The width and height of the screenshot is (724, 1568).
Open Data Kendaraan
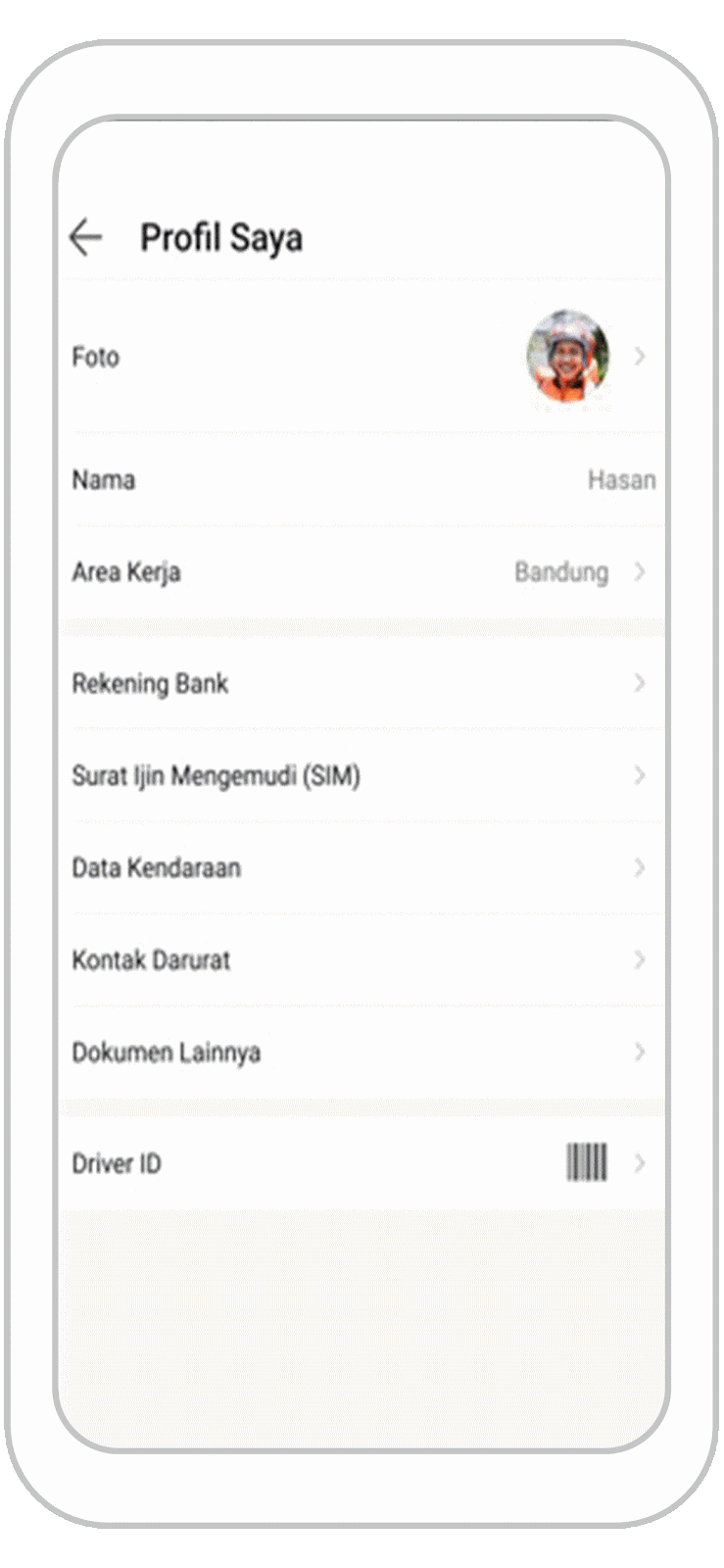(x=362, y=867)
